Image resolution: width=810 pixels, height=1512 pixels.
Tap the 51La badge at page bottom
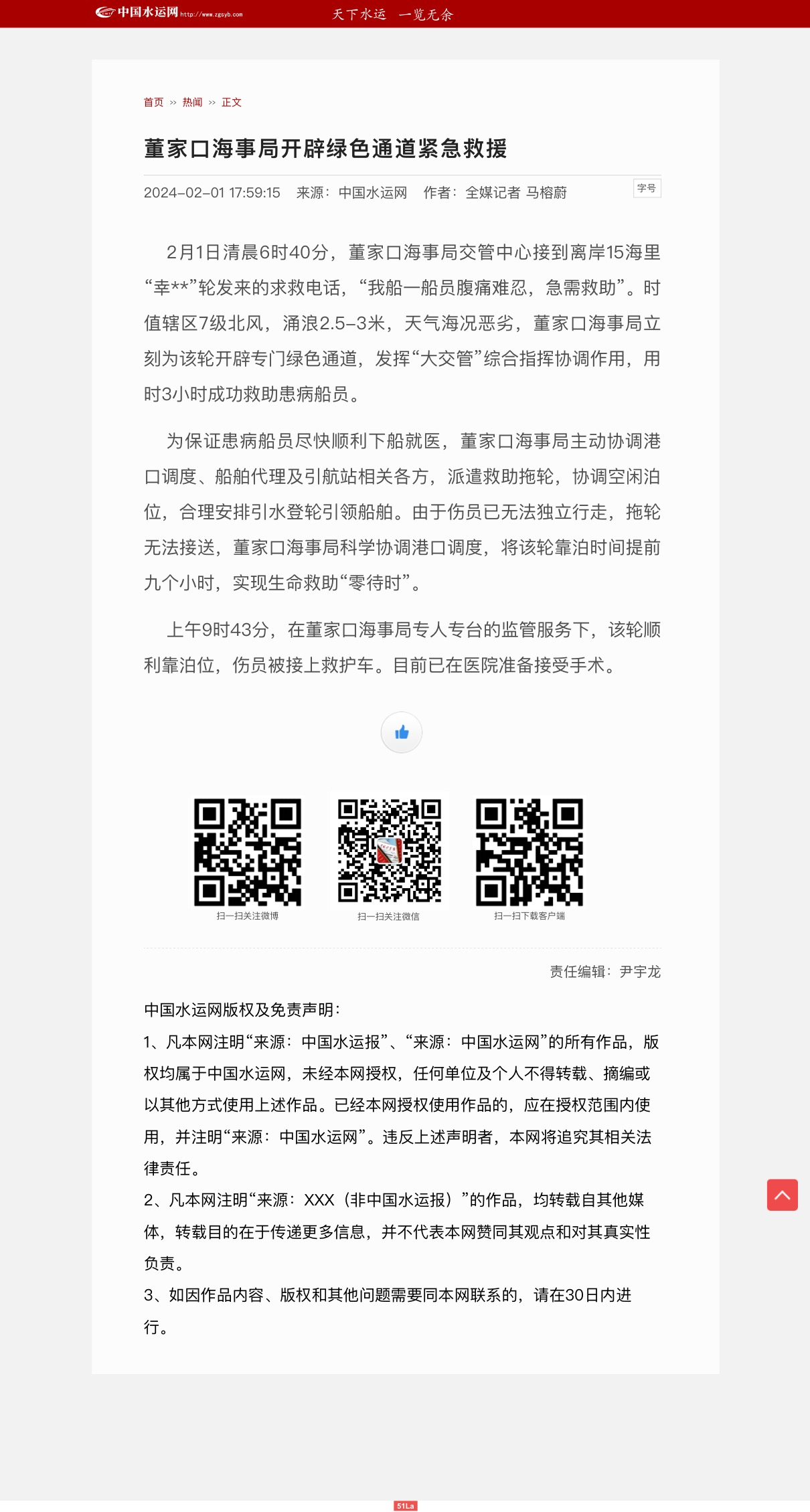point(405,1505)
